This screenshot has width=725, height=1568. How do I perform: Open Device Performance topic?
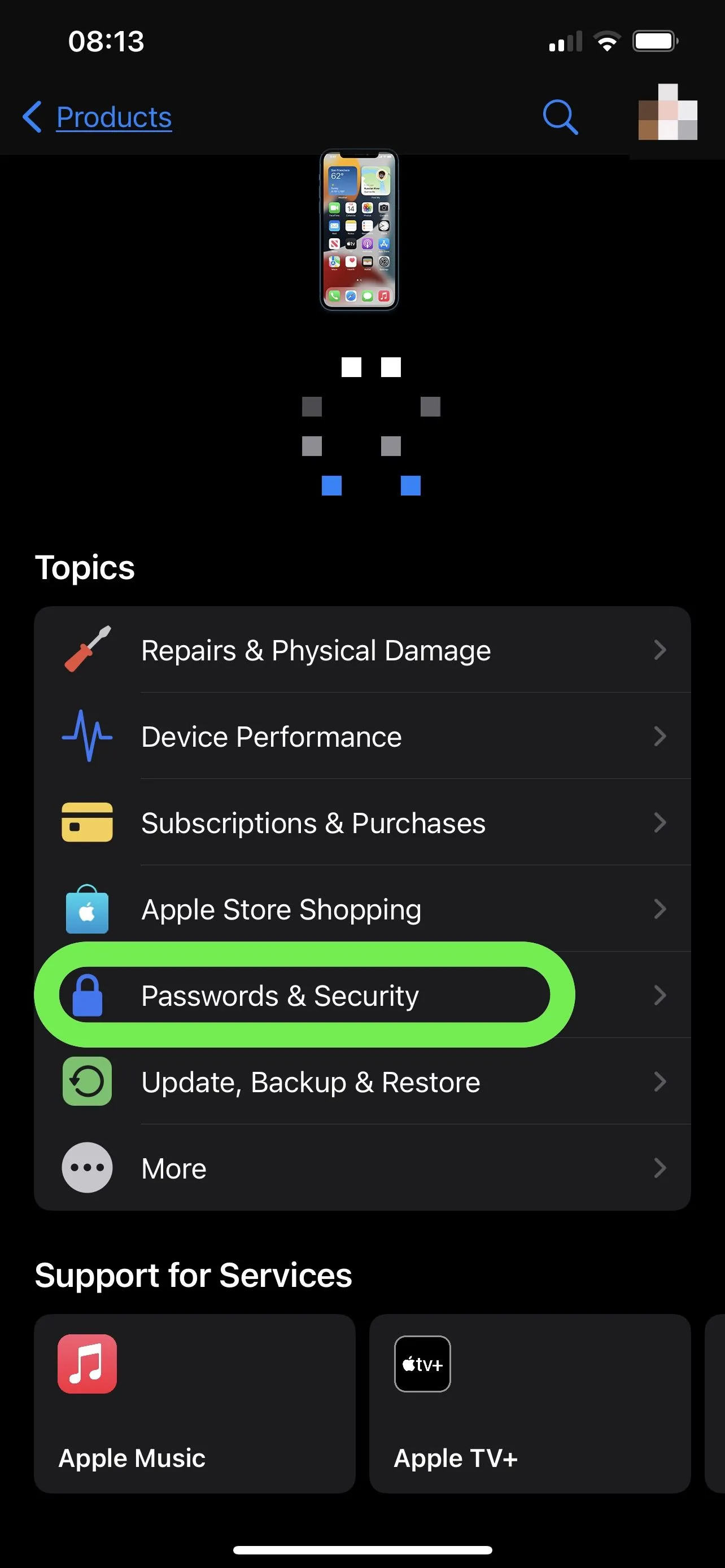(362, 737)
